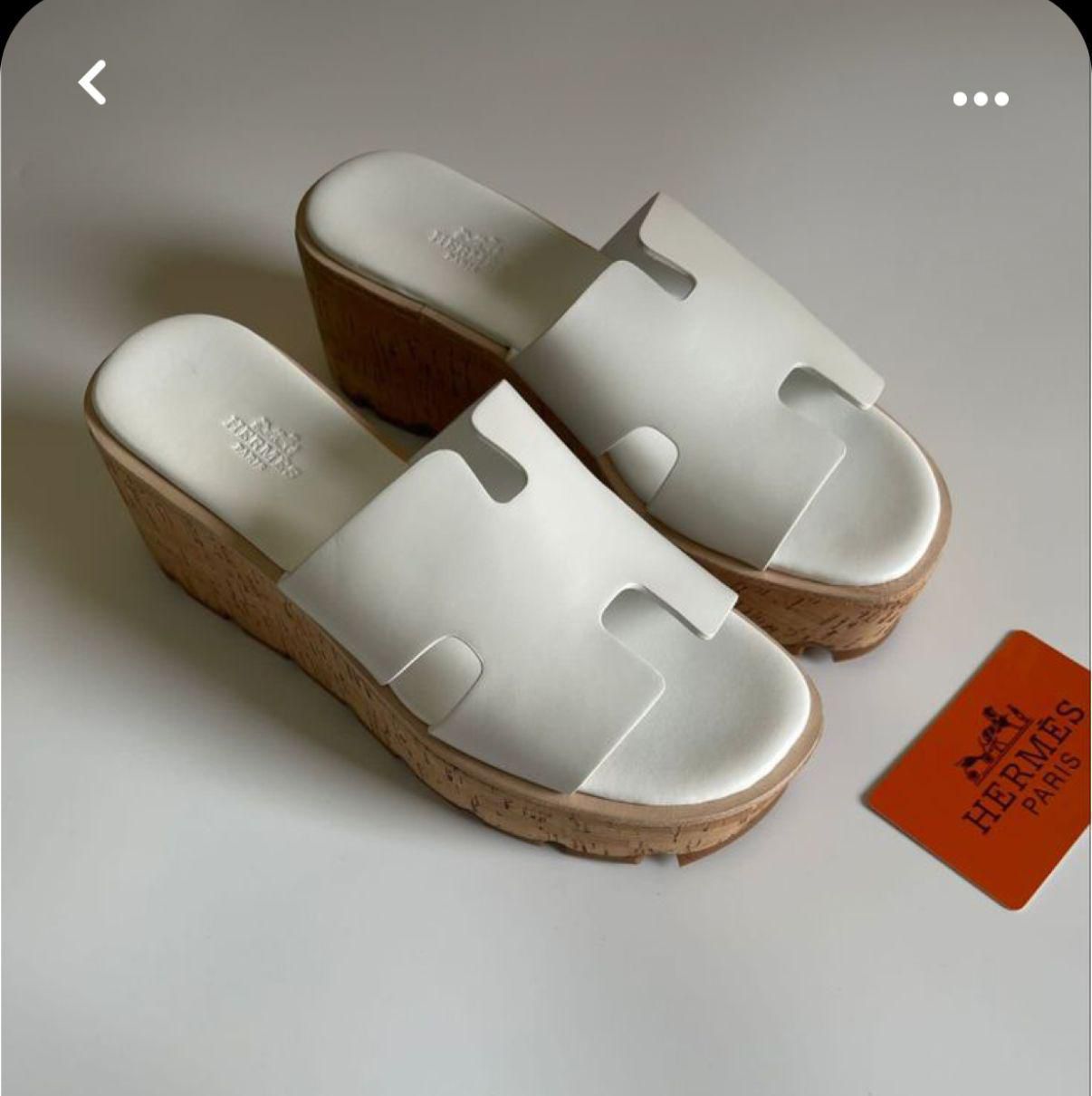Open the three-dot overflow menu
The width and height of the screenshot is (1092, 1096).
click(980, 99)
